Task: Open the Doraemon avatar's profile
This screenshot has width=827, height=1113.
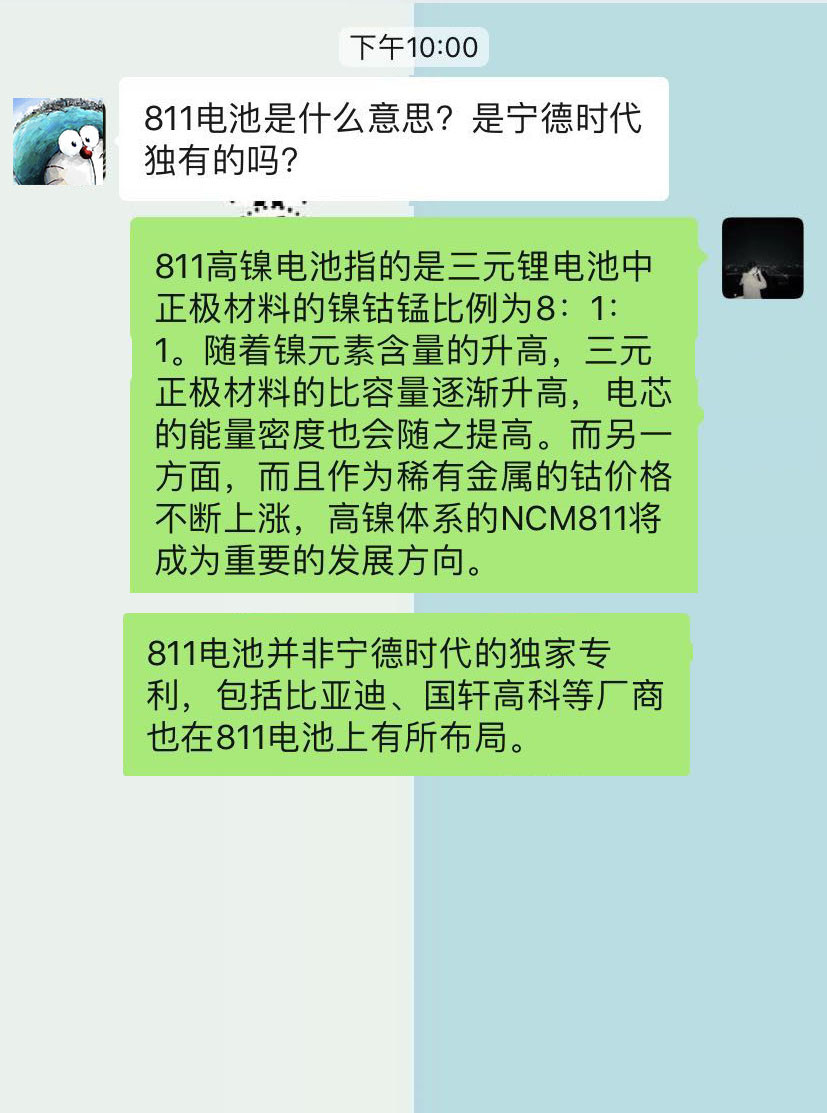Action: tap(59, 141)
